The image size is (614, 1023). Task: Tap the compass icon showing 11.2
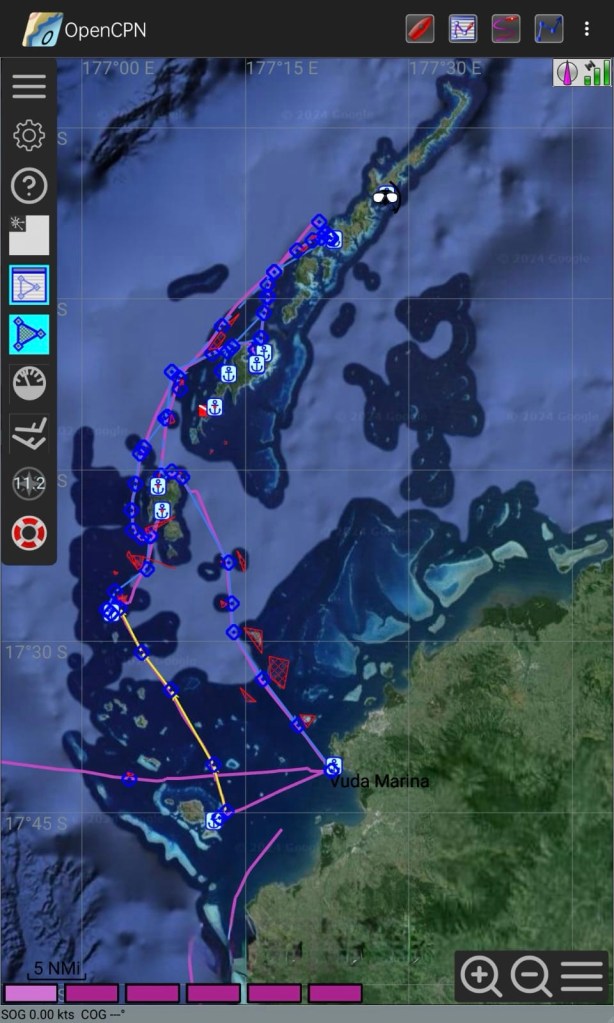[29, 483]
